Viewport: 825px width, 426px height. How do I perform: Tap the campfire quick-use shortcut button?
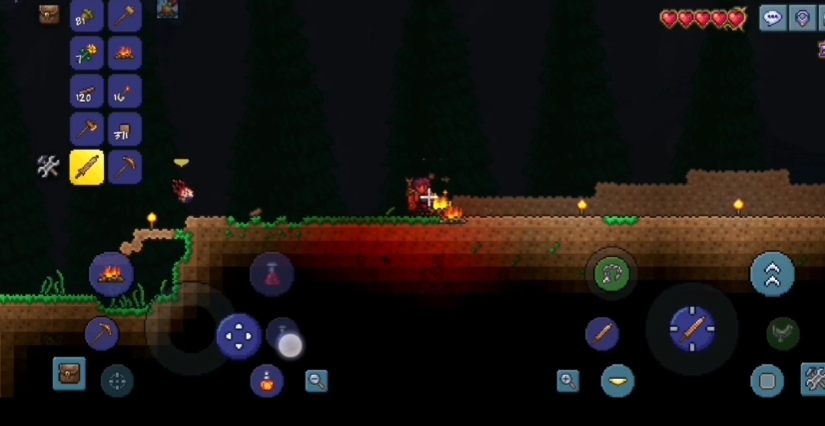(111, 273)
